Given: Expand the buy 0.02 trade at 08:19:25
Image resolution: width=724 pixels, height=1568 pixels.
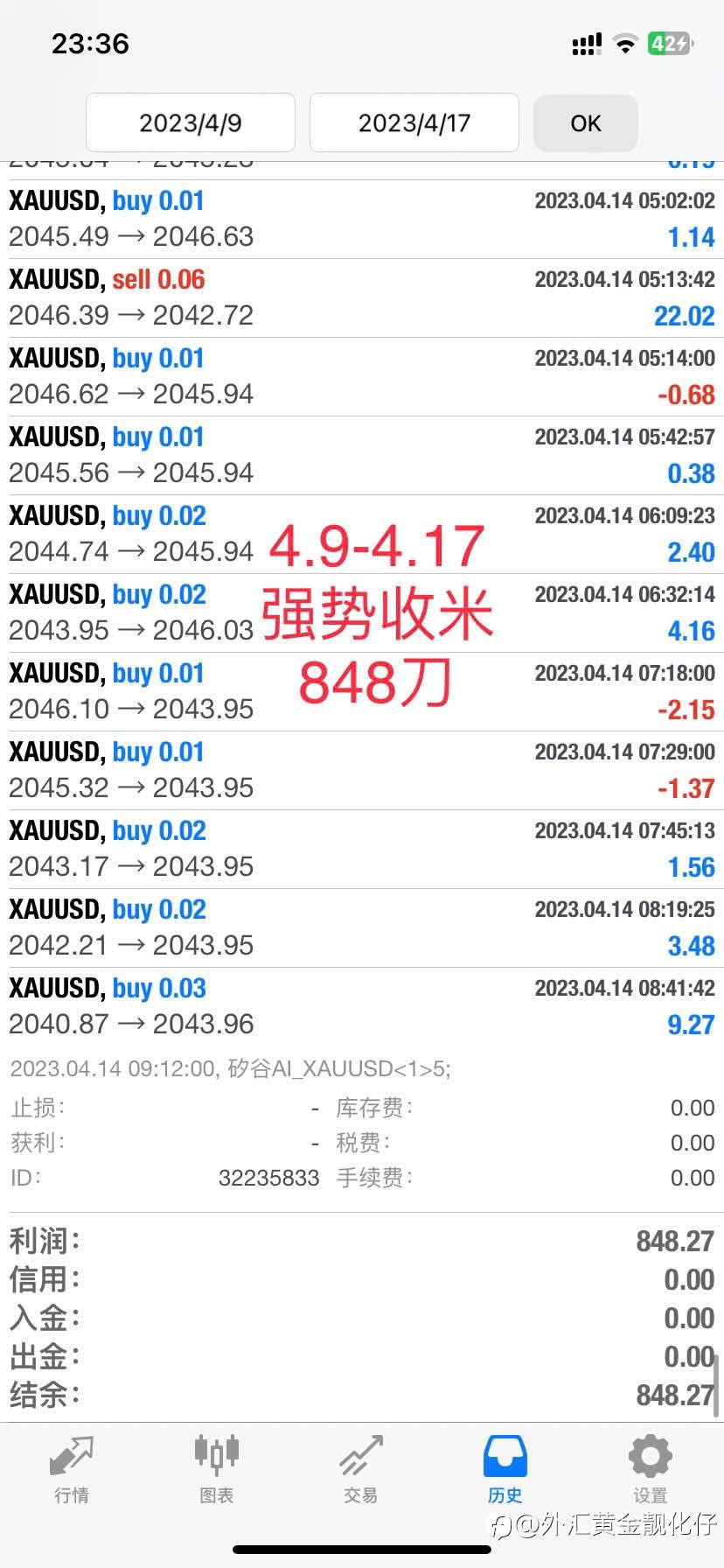Looking at the screenshot, I should click(362, 928).
